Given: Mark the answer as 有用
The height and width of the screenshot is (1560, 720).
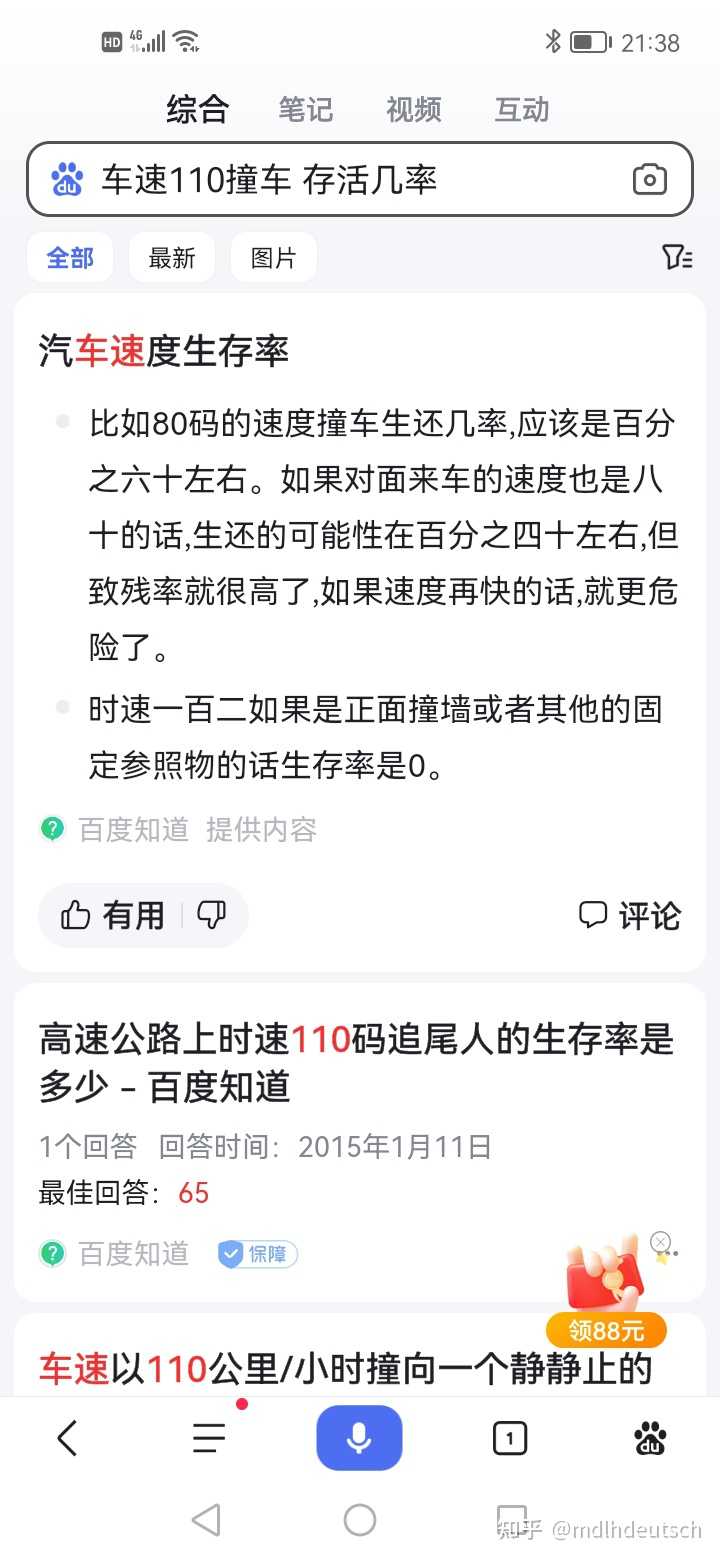Looking at the screenshot, I should [x=112, y=915].
